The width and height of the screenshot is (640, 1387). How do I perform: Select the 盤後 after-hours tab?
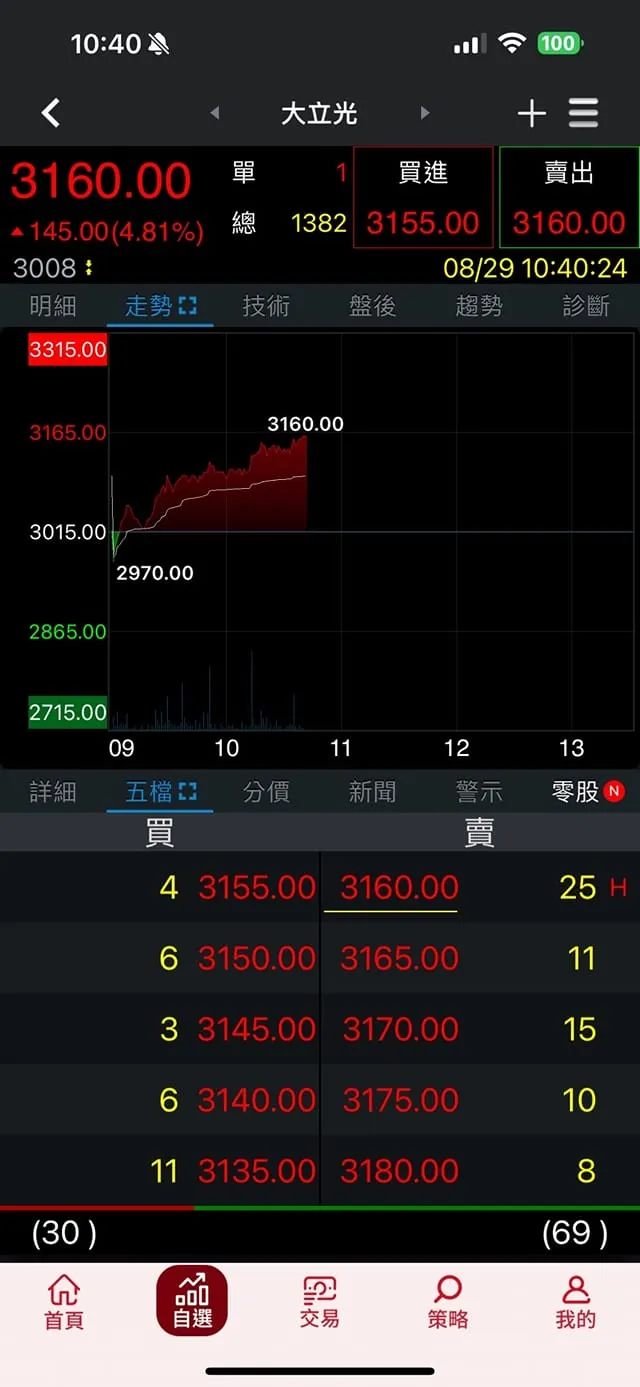click(x=372, y=306)
